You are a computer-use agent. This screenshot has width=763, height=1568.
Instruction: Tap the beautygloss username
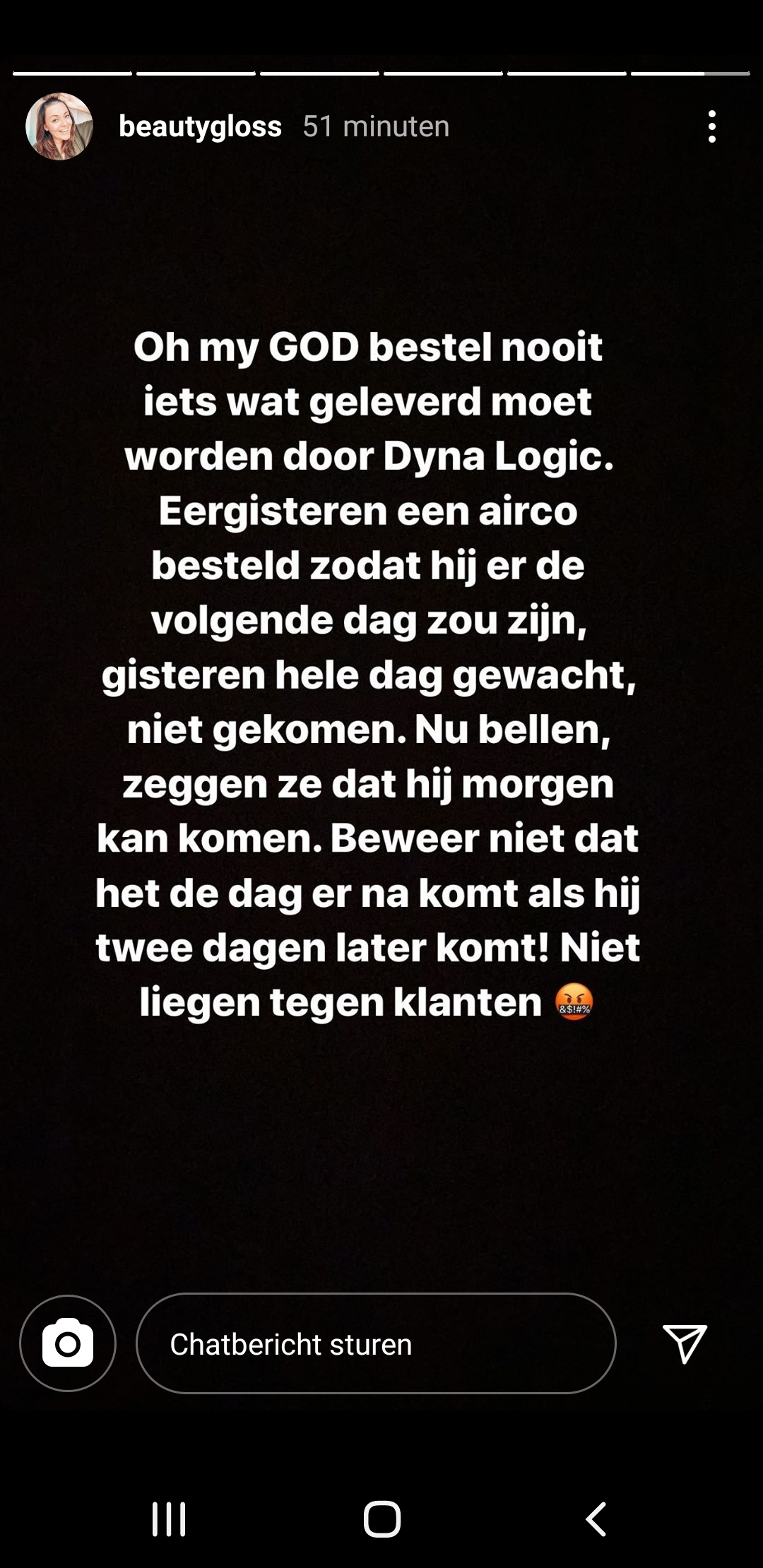click(x=200, y=126)
